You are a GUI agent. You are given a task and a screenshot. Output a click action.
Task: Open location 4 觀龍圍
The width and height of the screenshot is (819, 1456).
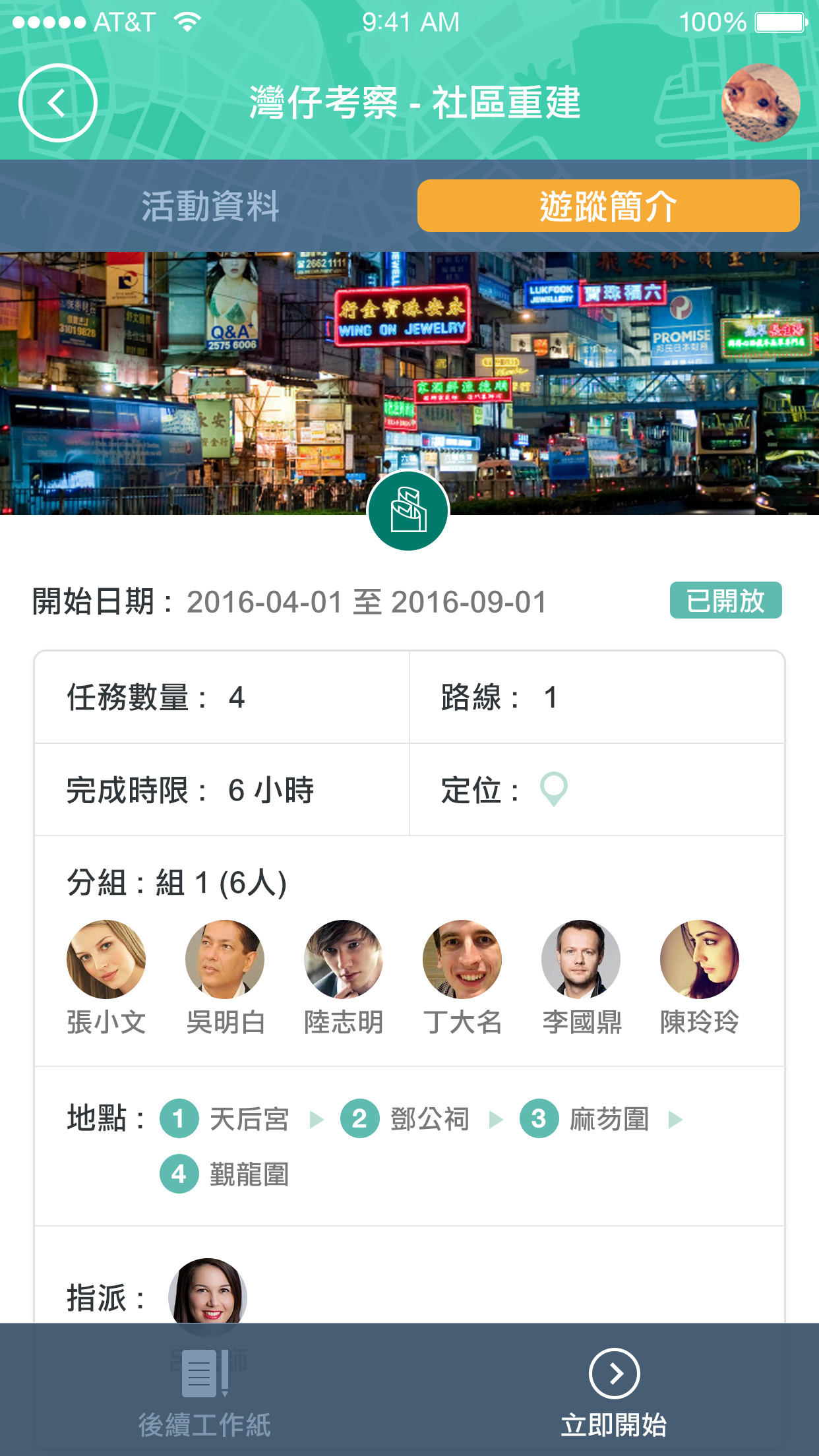(x=226, y=1174)
